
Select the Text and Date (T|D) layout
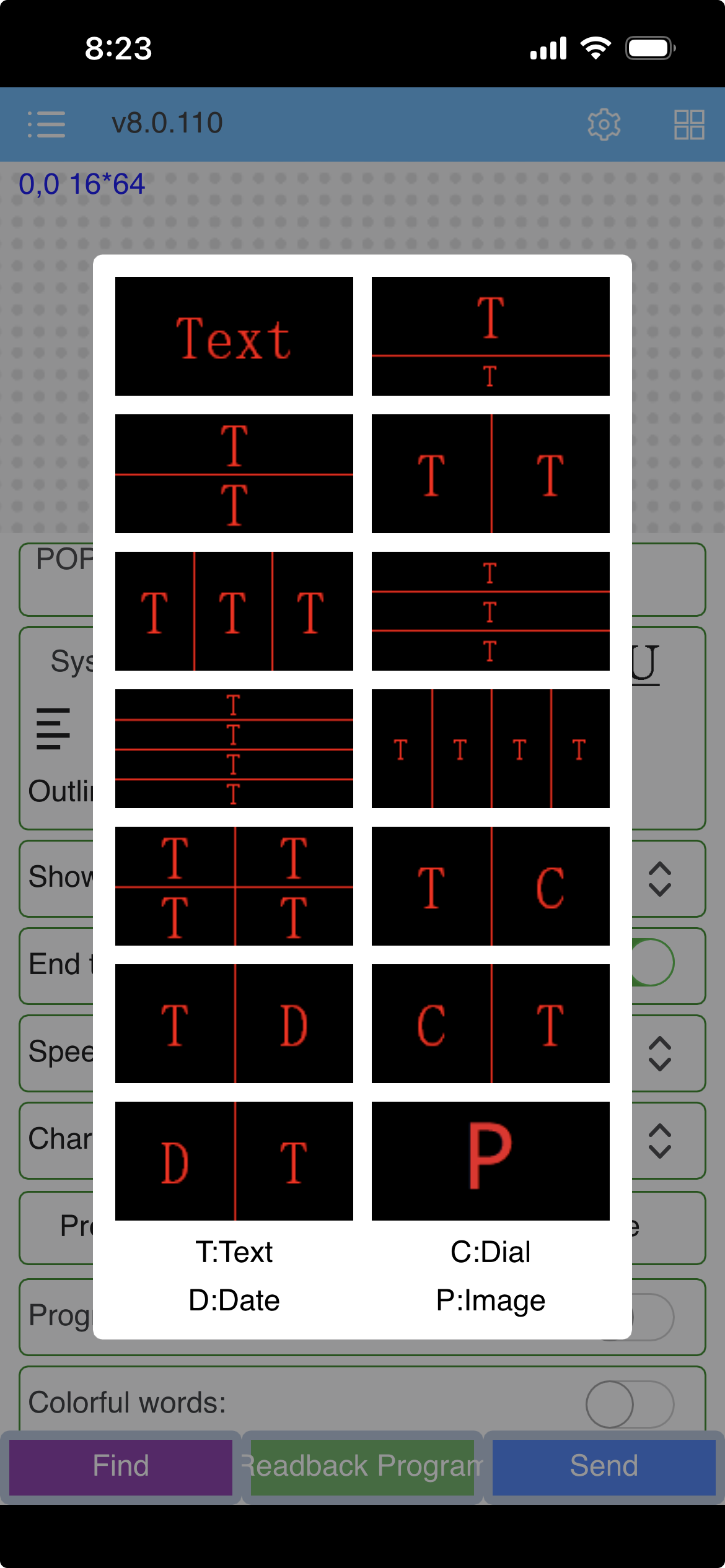[234, 1024]
